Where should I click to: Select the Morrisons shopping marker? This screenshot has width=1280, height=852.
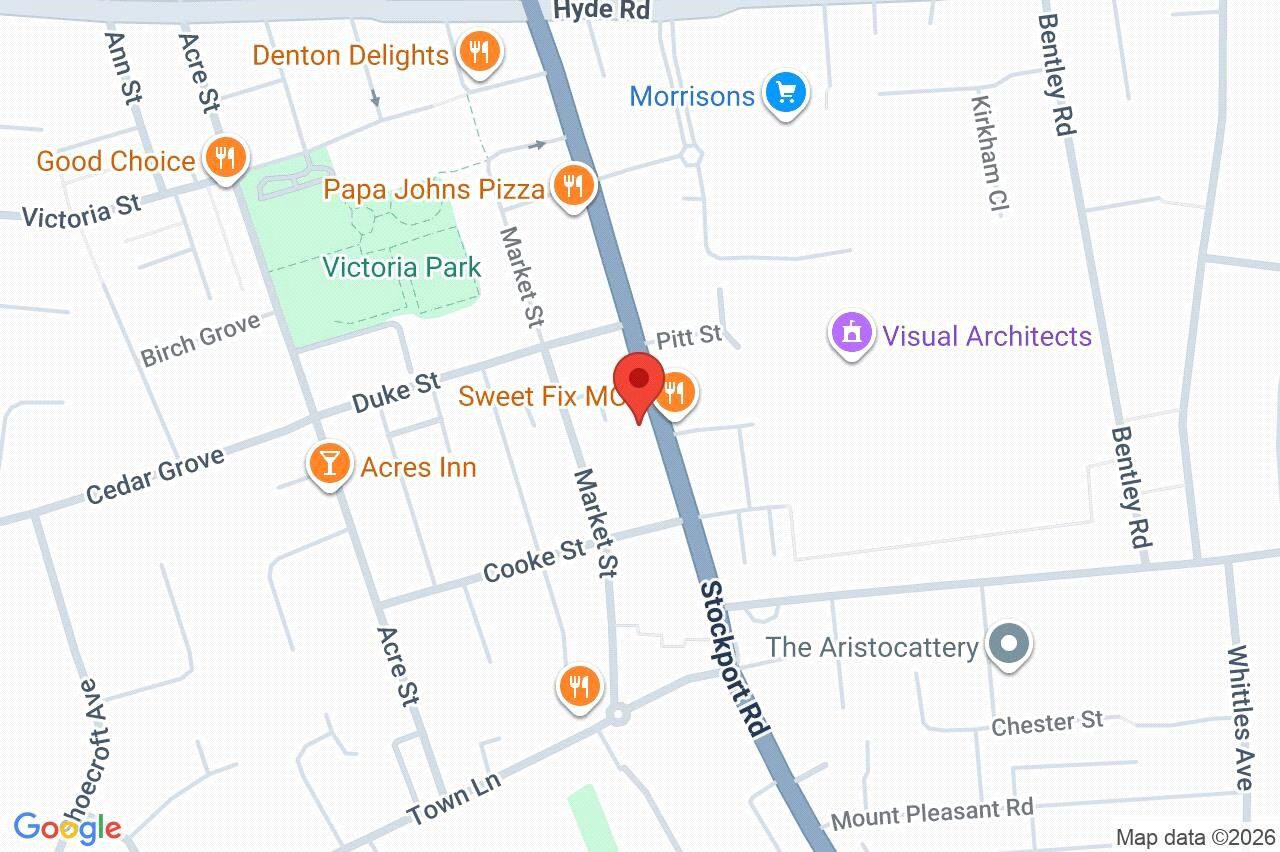786,94
